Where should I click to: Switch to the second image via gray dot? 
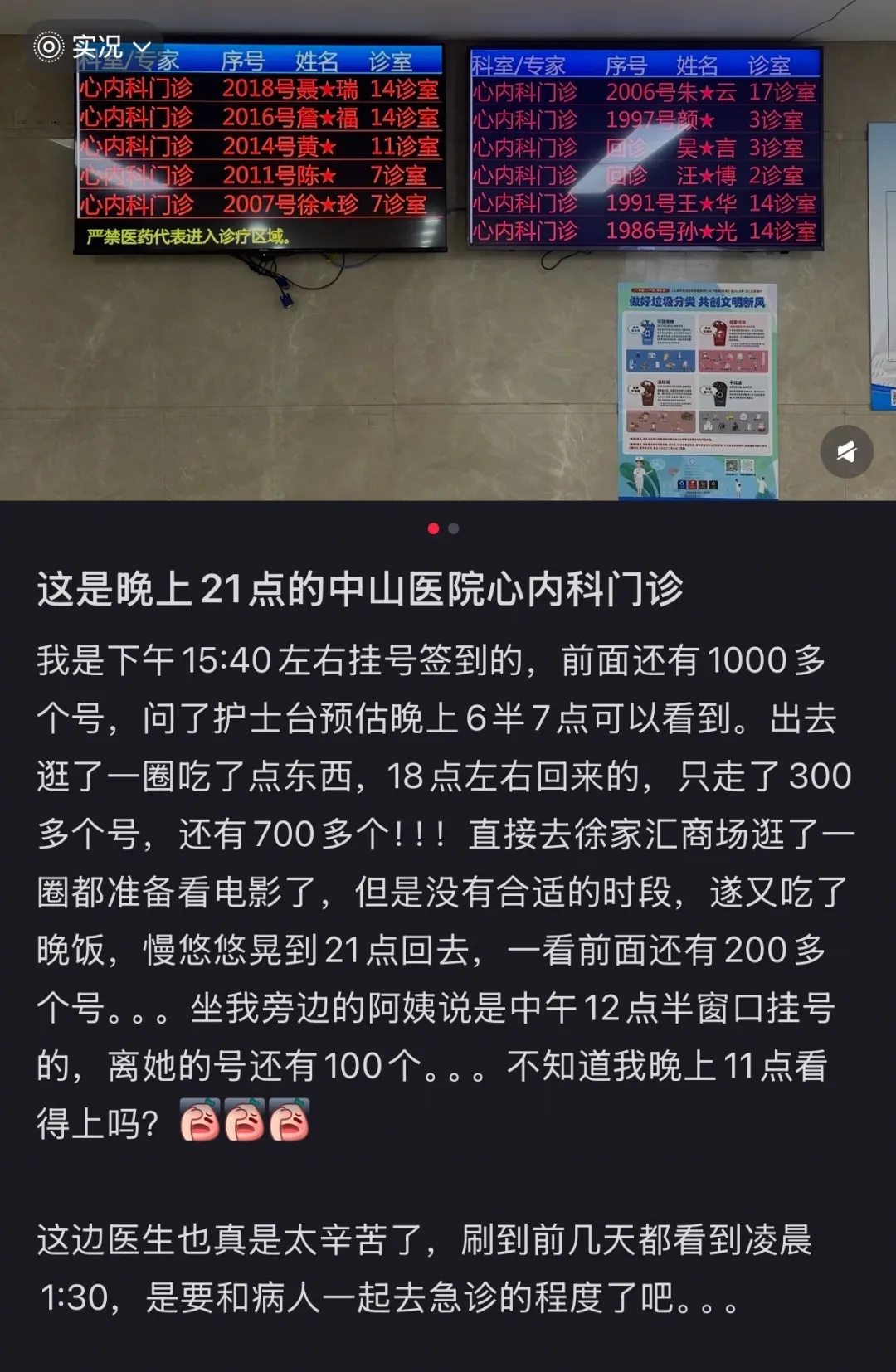tap(453, 527)
